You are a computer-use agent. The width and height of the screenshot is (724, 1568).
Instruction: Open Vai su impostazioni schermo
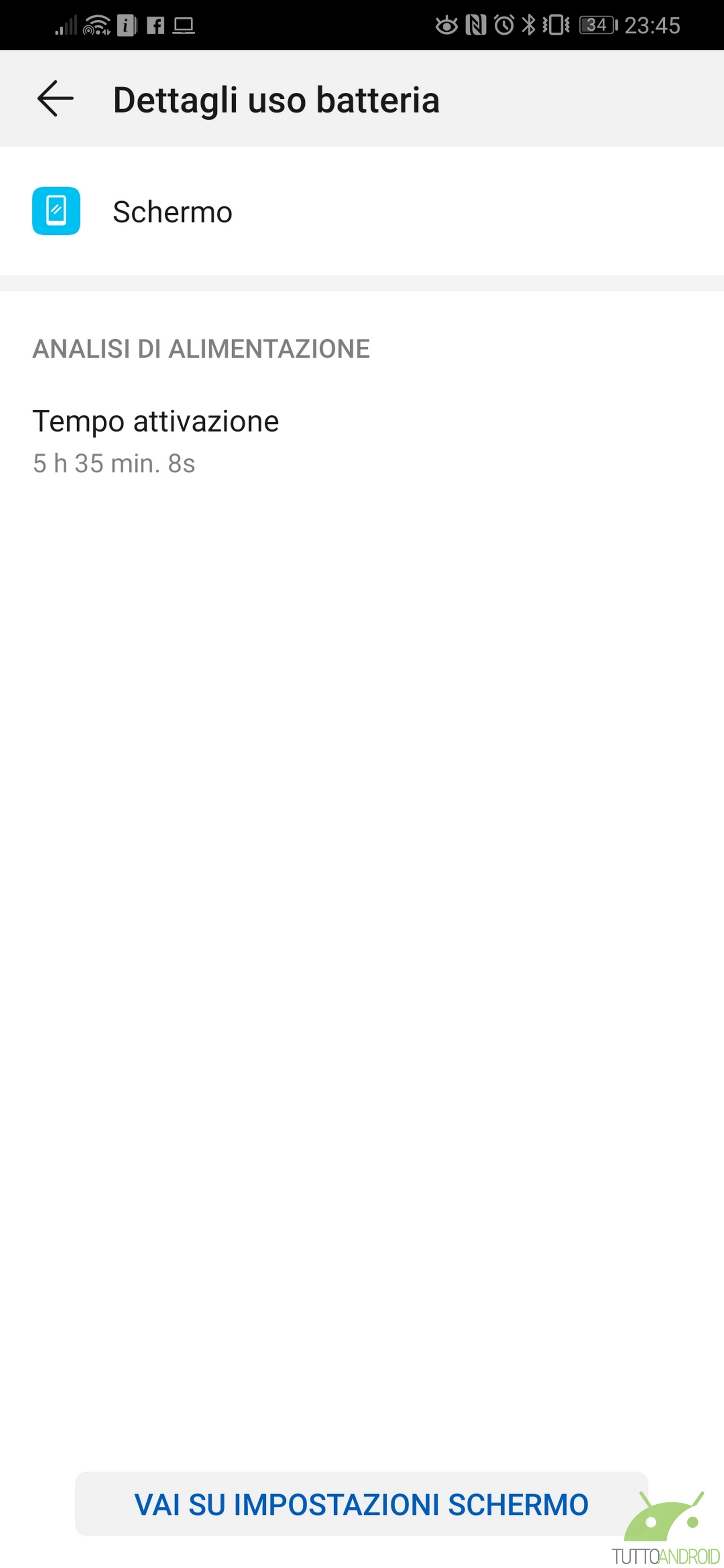click(x=361, y=1504)
